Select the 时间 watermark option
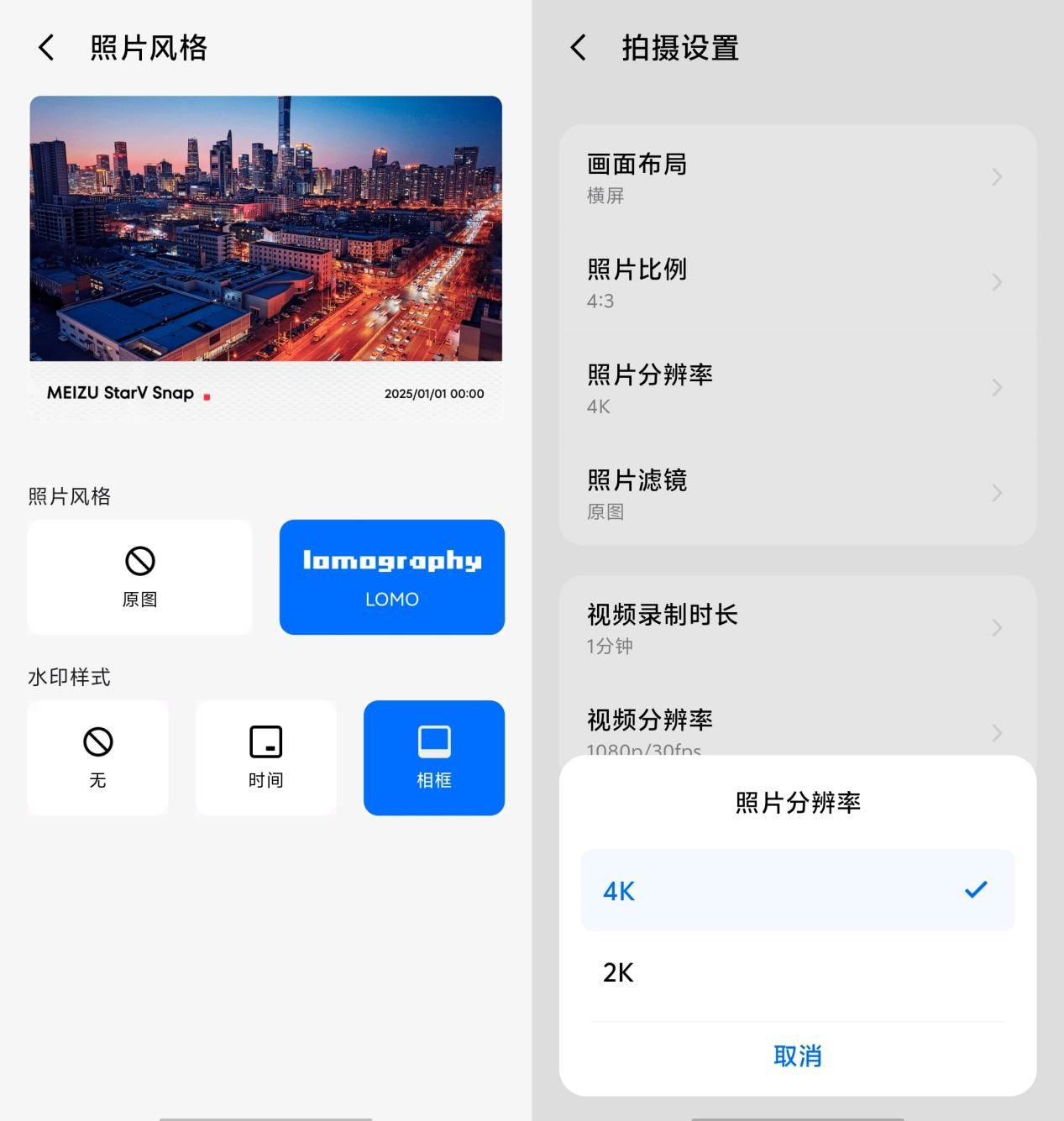This screenshot has width=1064, height=1121. (x=265, y=757)
